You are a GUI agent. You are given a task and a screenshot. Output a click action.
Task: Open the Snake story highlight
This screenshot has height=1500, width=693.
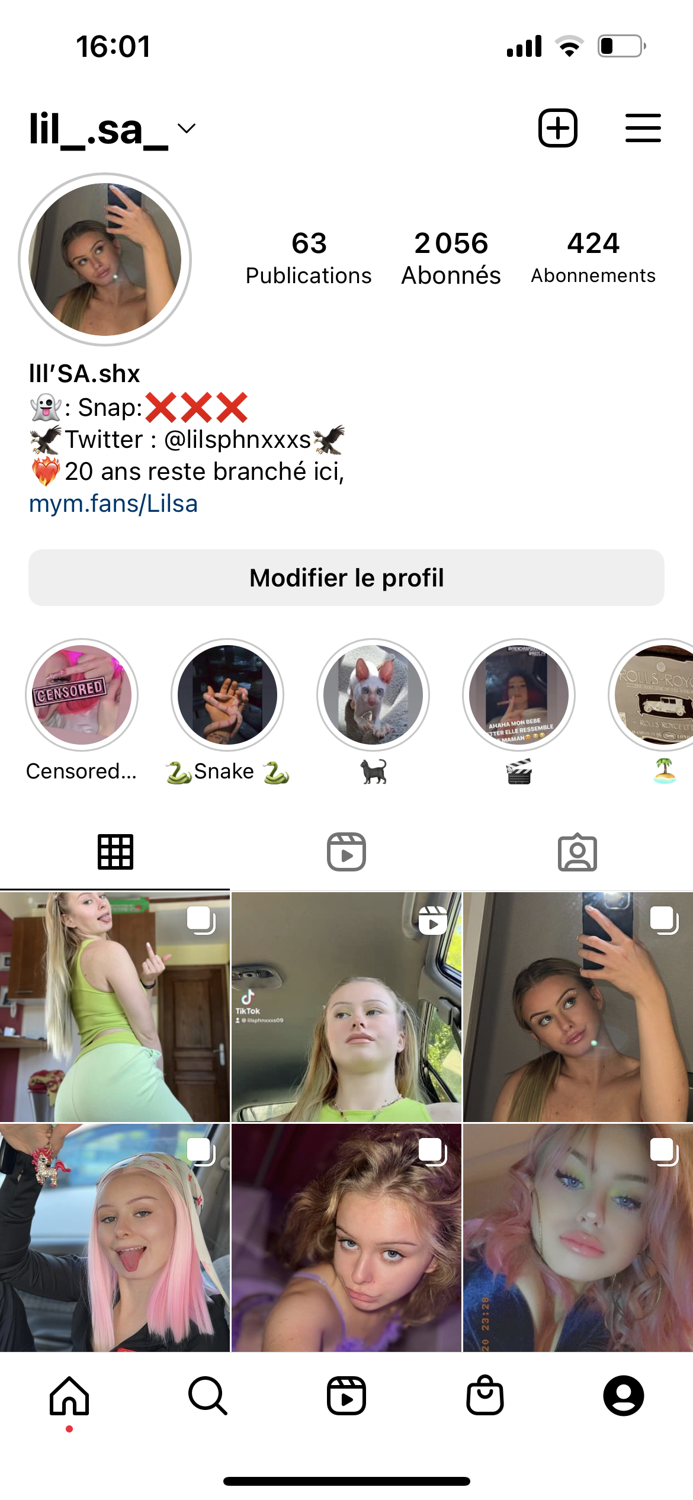coord(227,695)
